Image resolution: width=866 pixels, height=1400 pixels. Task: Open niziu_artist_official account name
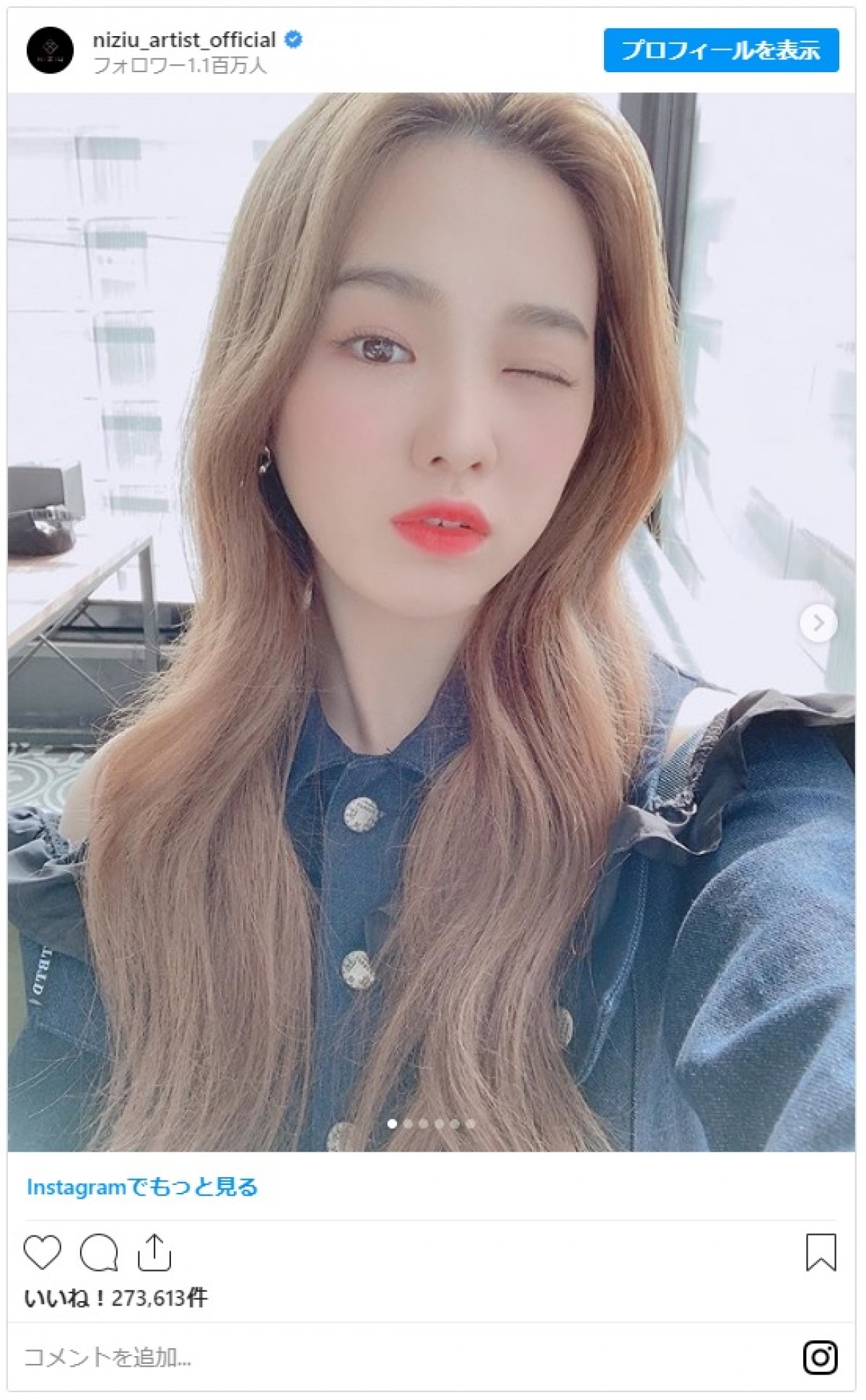tap(184, 40)
